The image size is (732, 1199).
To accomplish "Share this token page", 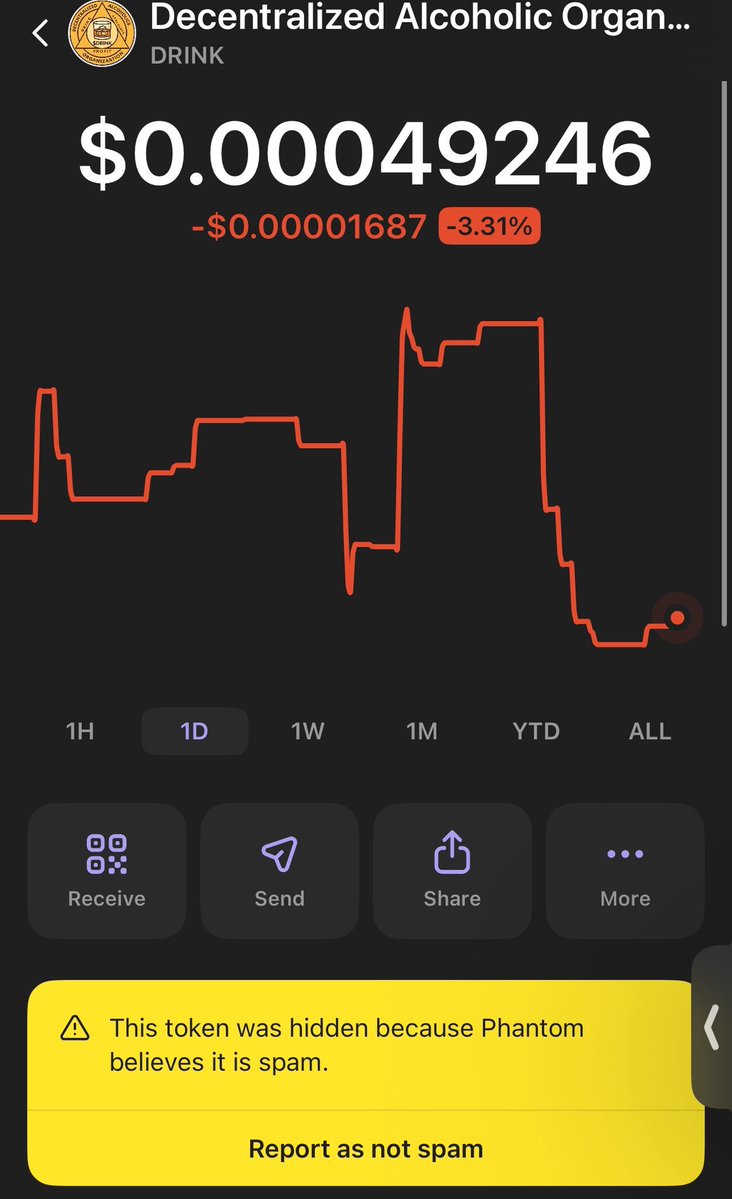I will (x=452, y=871).
